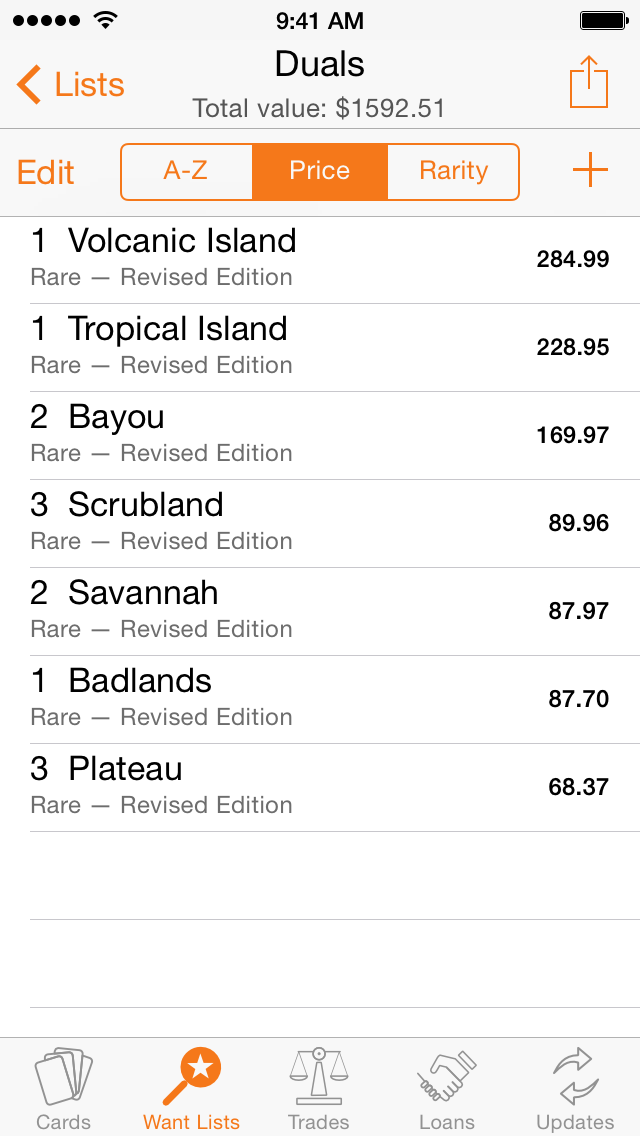Open the Tropical Island entry
The width and height of the screenshot is (640, 1136).
(320, 348)
